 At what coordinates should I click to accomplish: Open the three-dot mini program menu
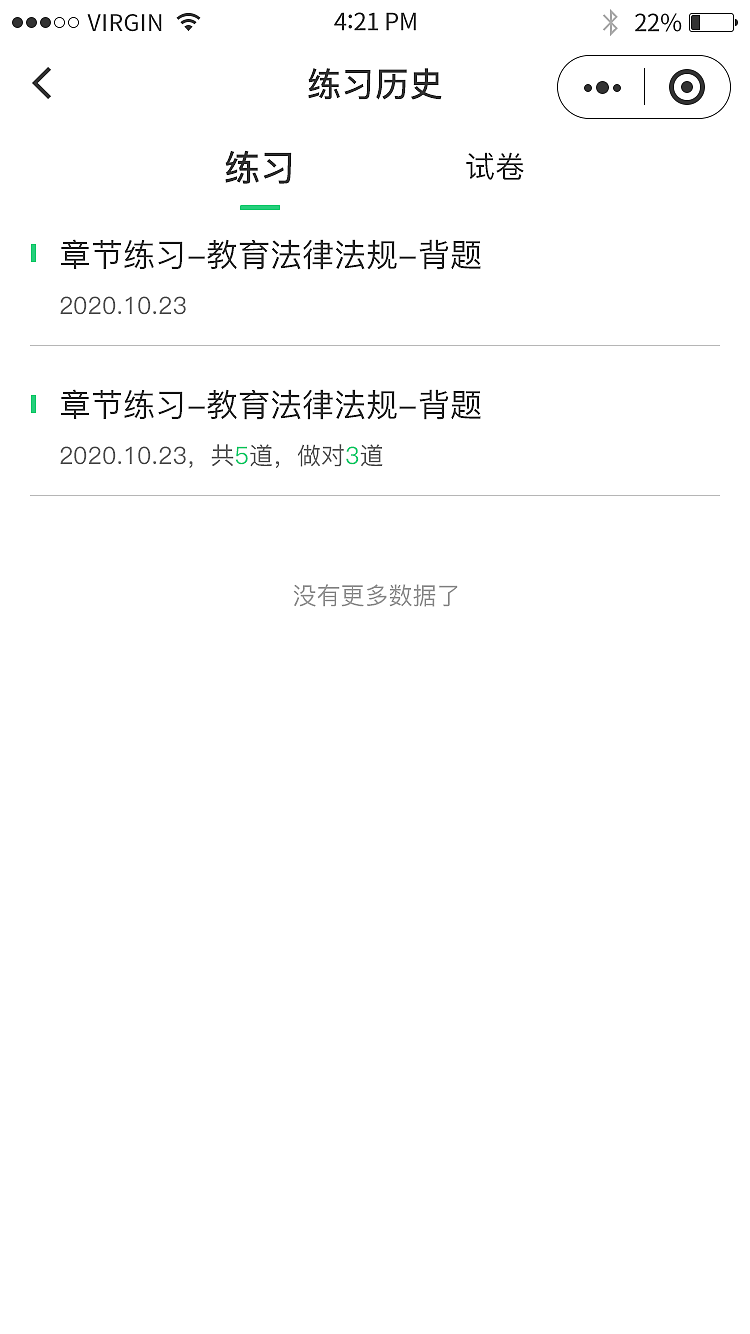(602, 87)
